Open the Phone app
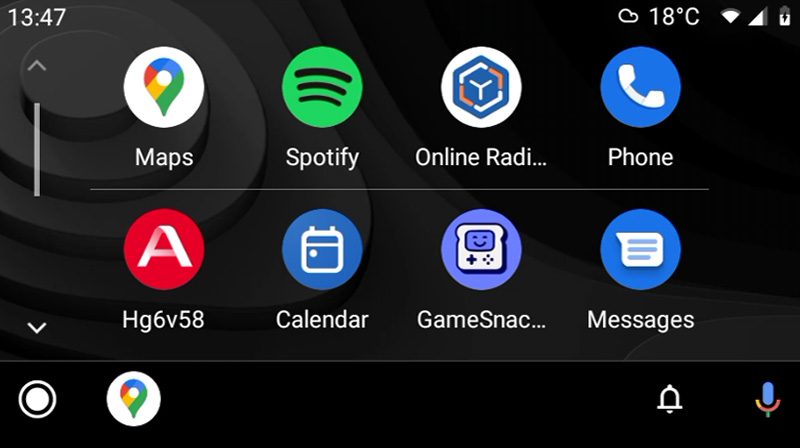Image resolution: width=800 pixels, height=448 pixels. (640, 88)
